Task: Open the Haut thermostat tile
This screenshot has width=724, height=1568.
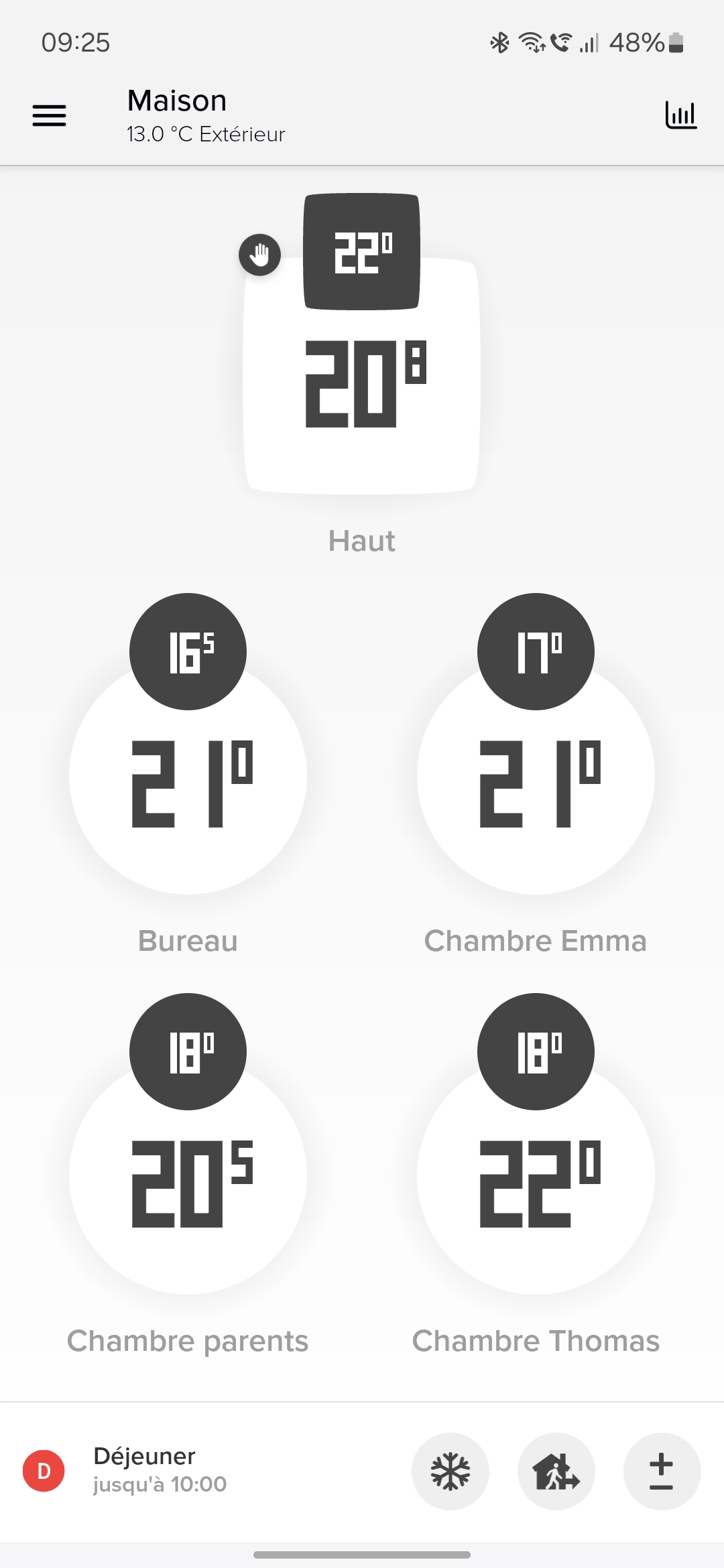Action: [x=361, y=375]
